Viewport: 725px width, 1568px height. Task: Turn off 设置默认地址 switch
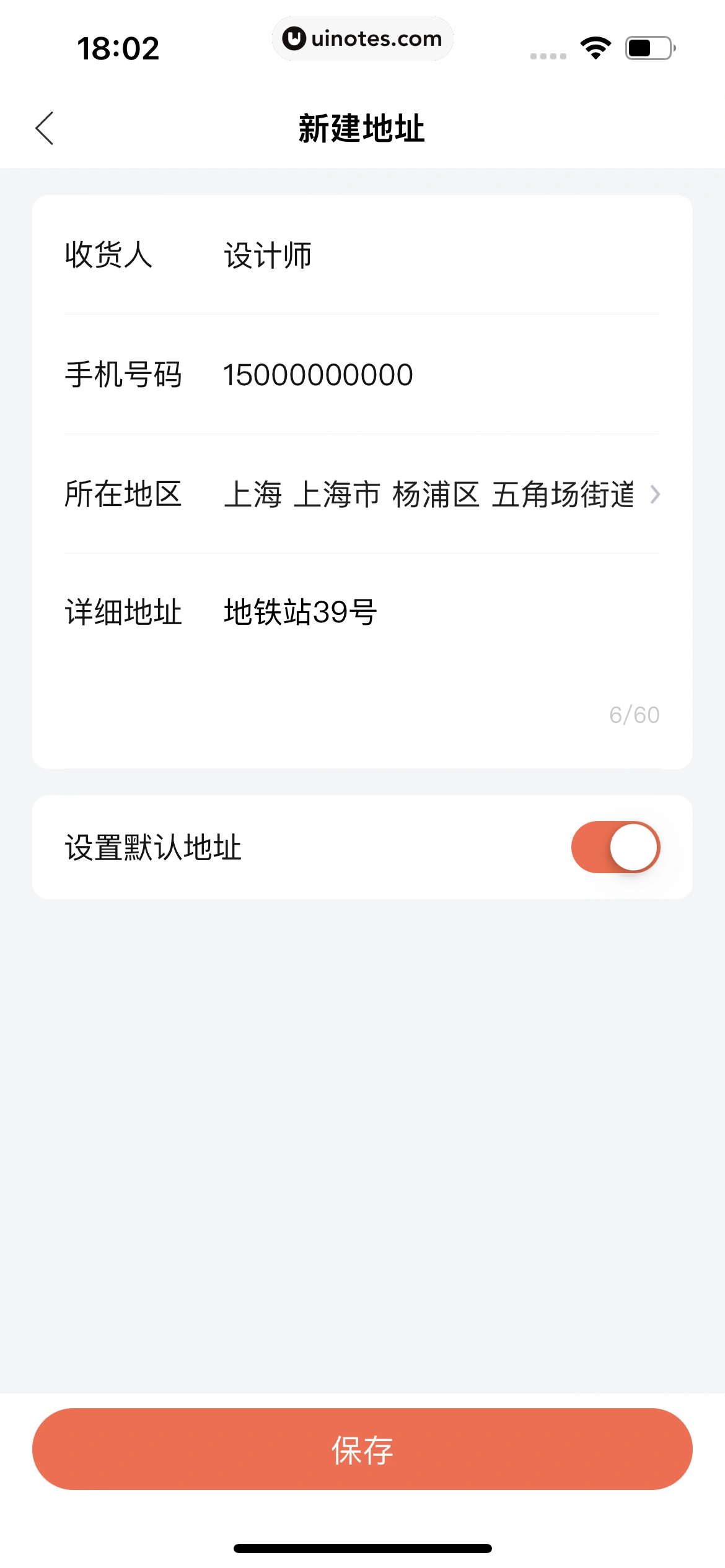[x=615, y=847]
